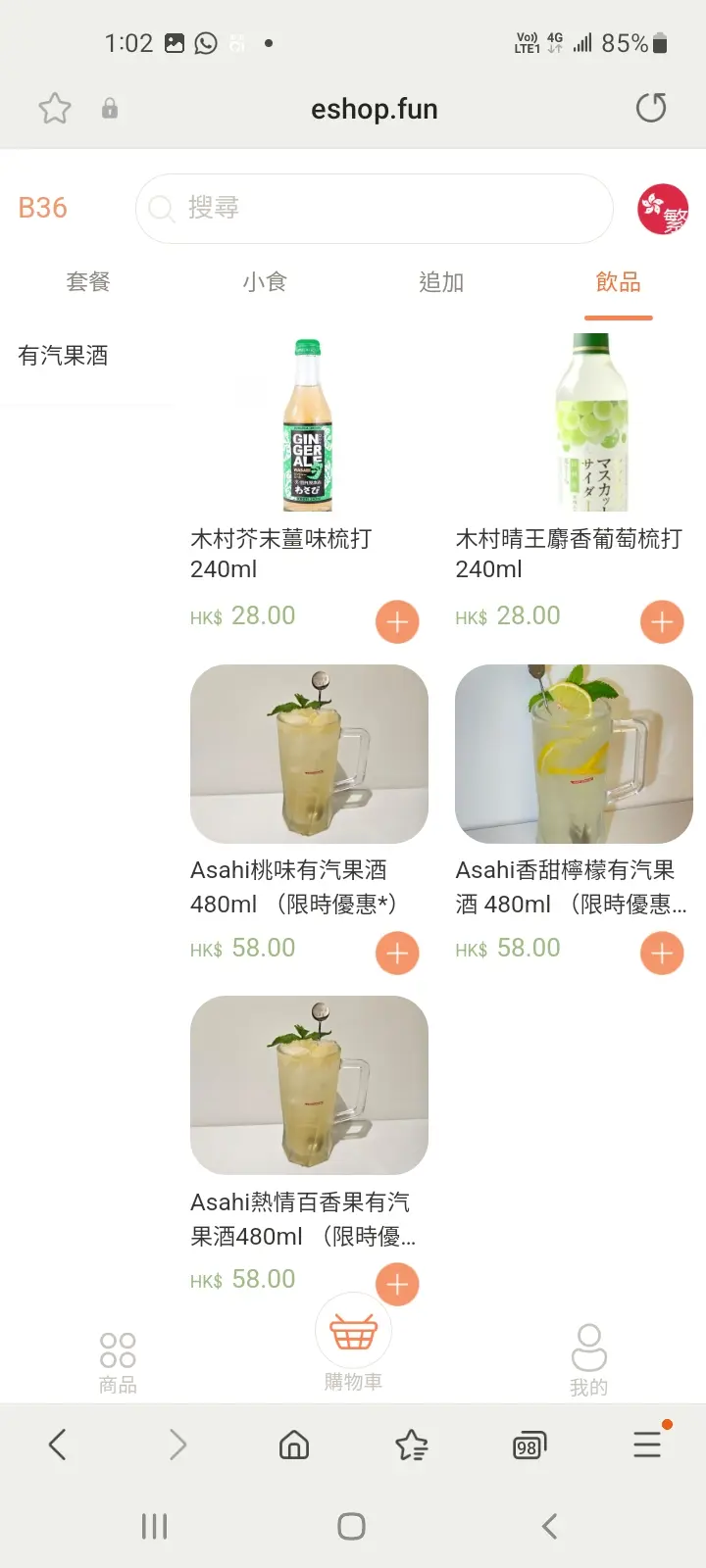Add 木村芥末薑味梳打 240ml to cart
Viewport: 706px width, 1568px height.
tap(397, 621)
